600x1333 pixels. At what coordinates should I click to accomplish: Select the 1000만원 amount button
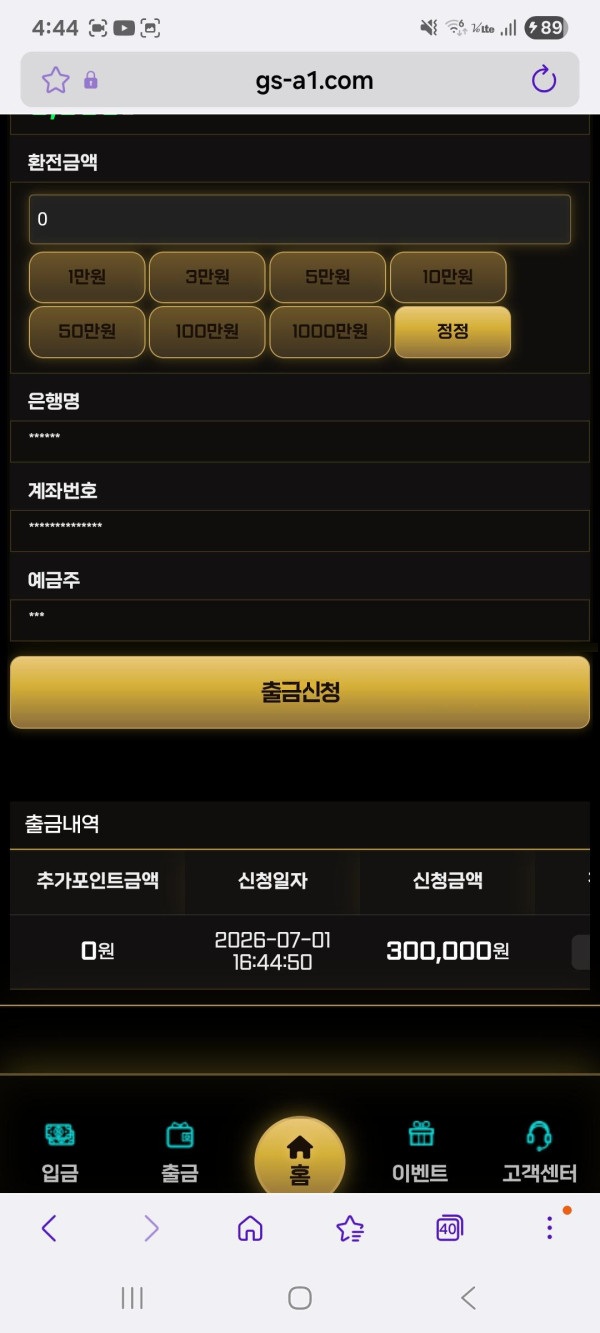click(330, 332)
